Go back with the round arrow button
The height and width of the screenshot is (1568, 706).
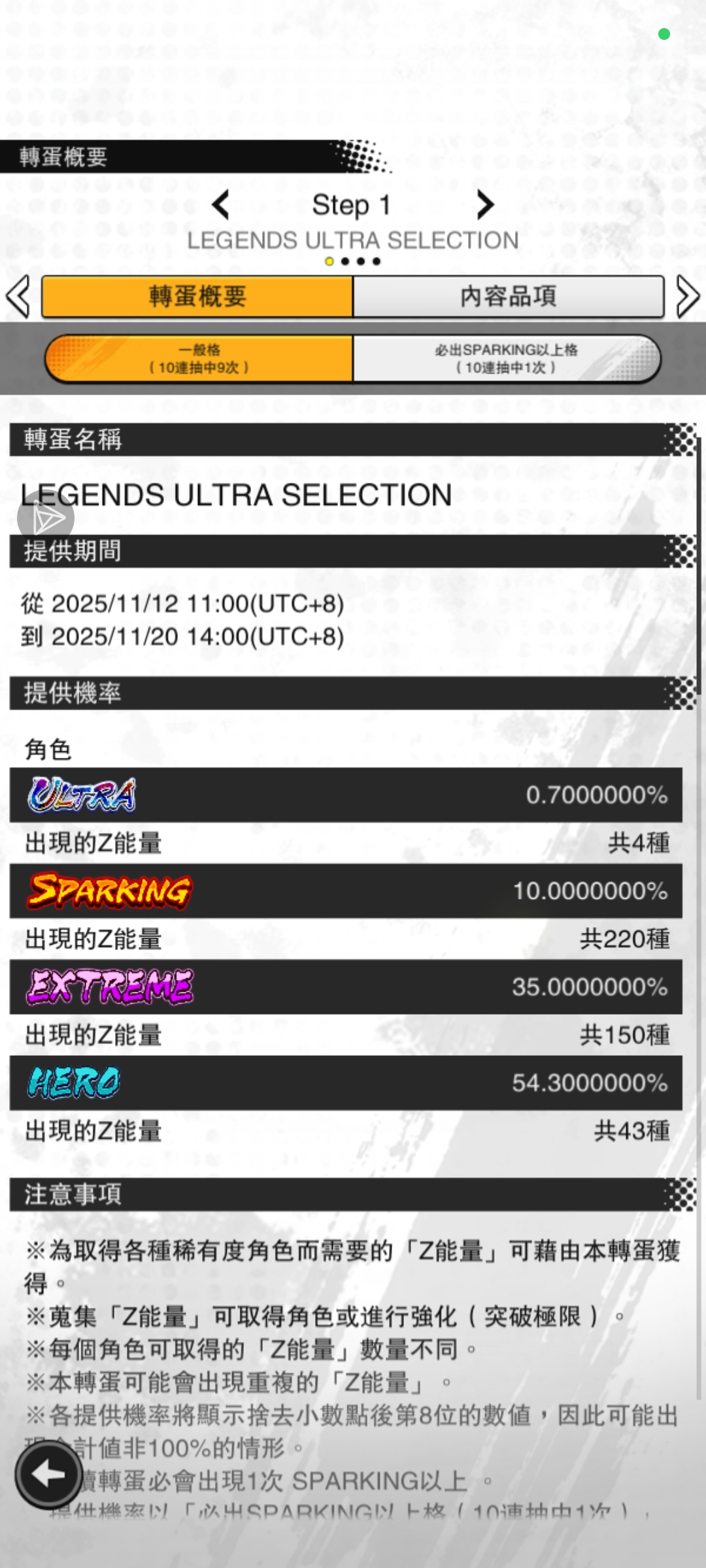[x=48, y=1475]
